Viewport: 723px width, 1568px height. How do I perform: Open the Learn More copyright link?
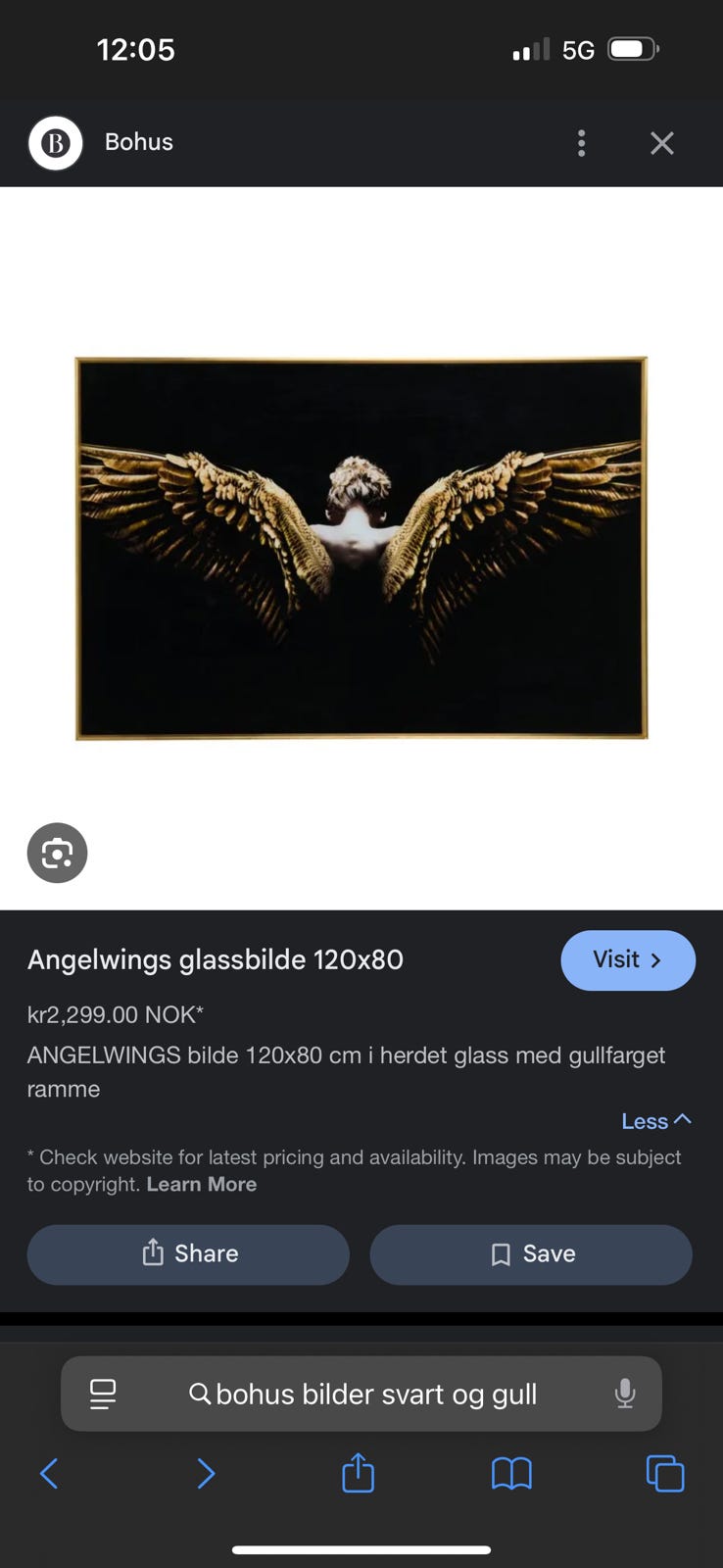(x=201, y=1184)
